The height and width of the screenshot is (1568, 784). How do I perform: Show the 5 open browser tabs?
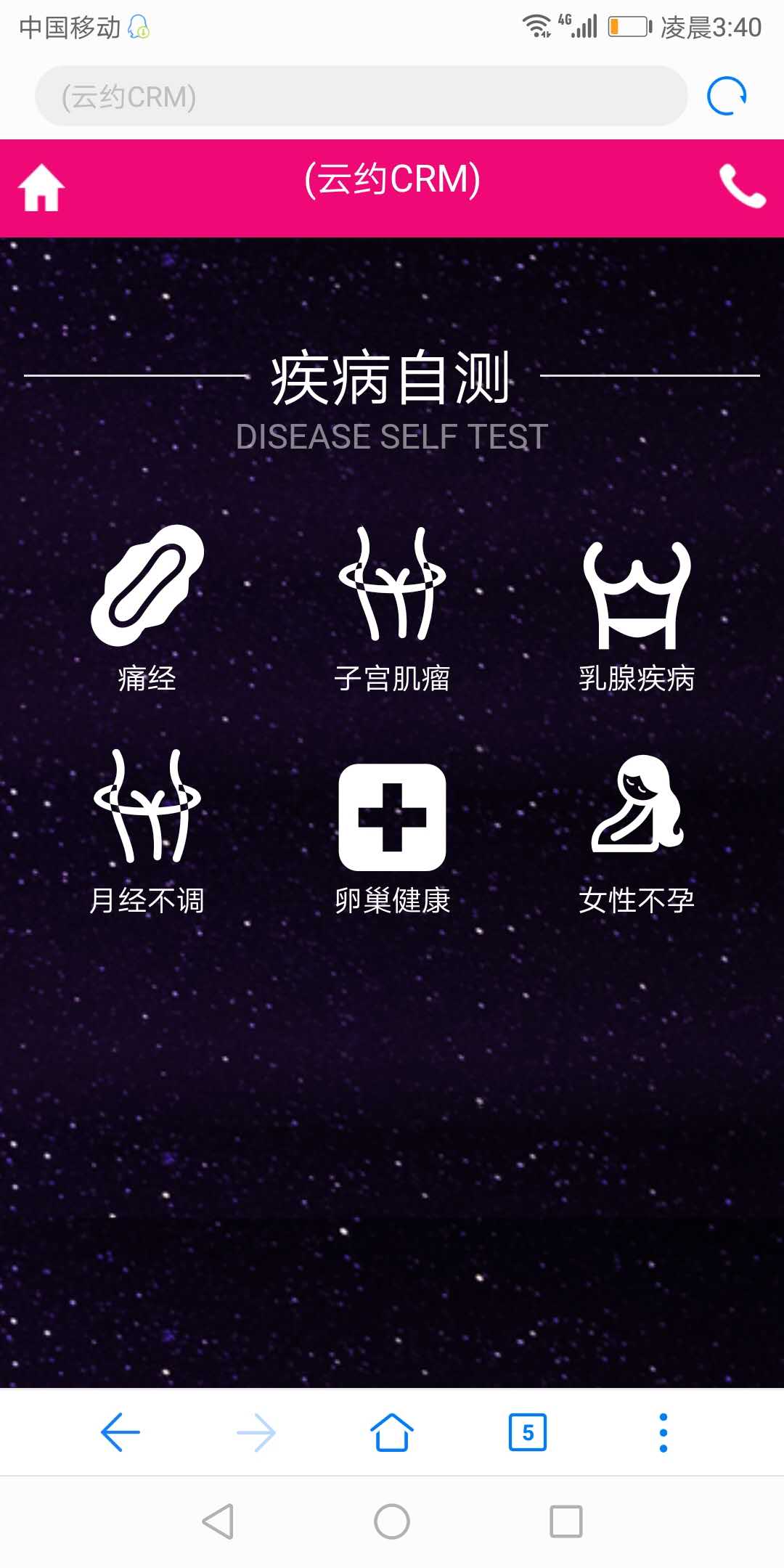pos(528,1432)
